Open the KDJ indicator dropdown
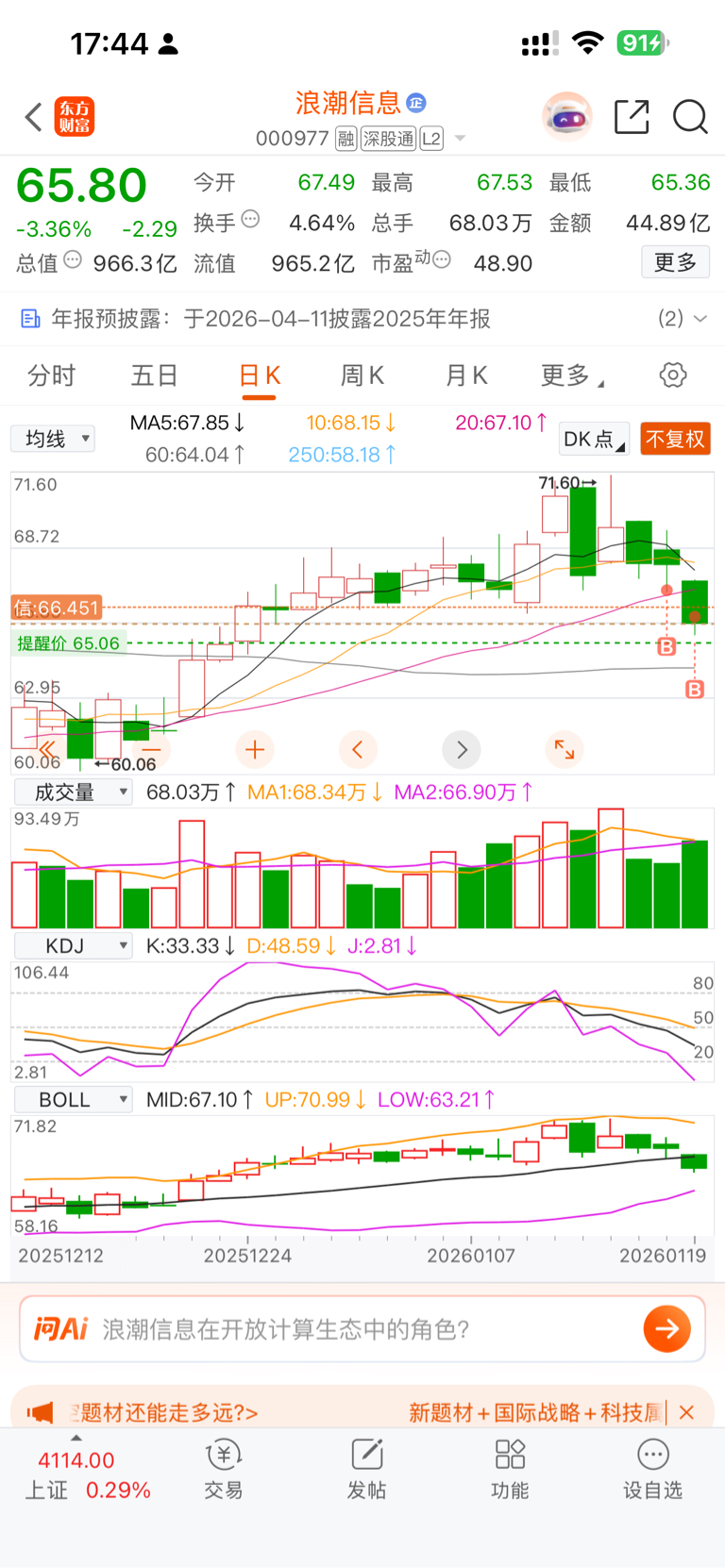 point(73,945)
